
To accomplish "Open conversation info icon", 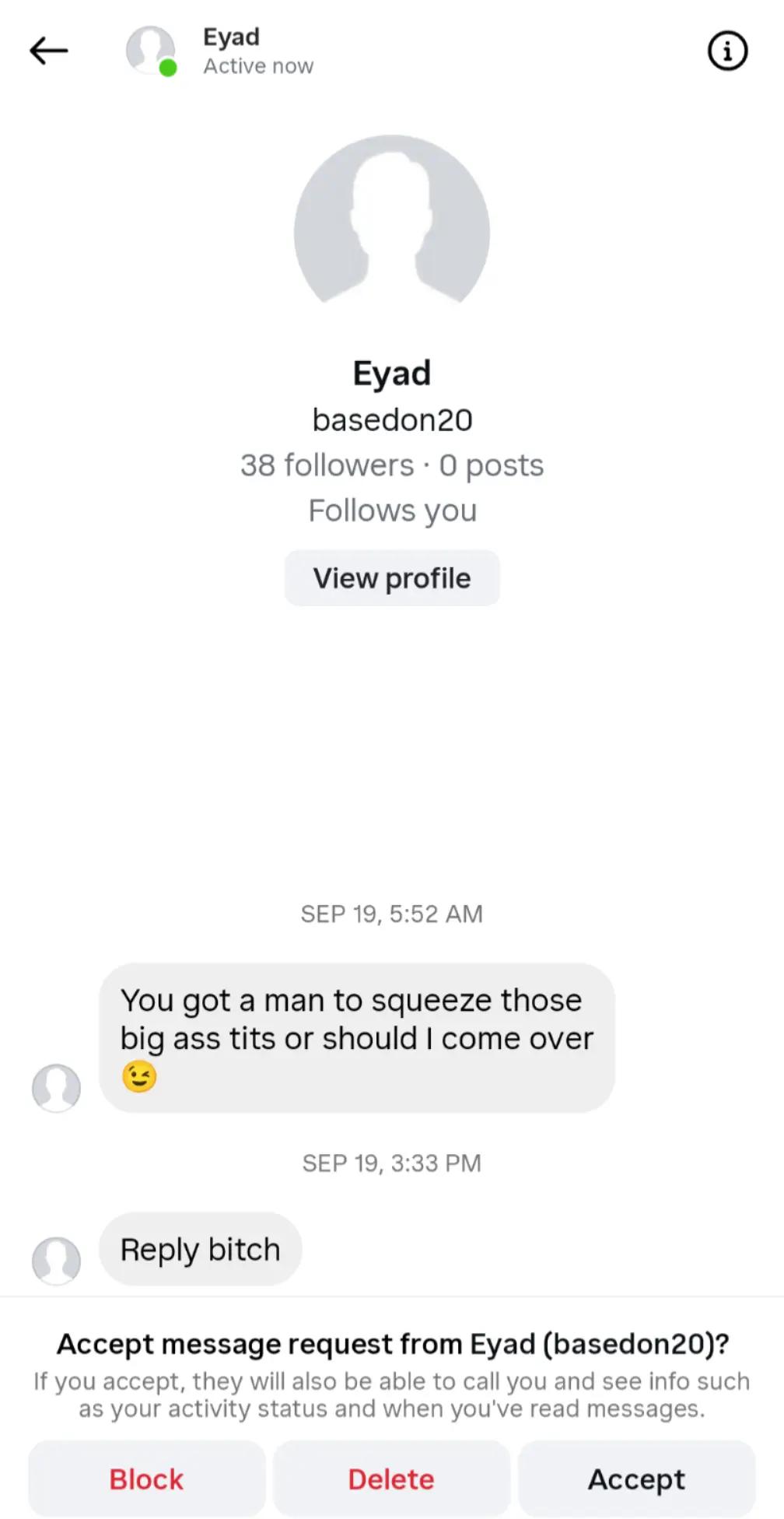I will [x=727, y=51].
